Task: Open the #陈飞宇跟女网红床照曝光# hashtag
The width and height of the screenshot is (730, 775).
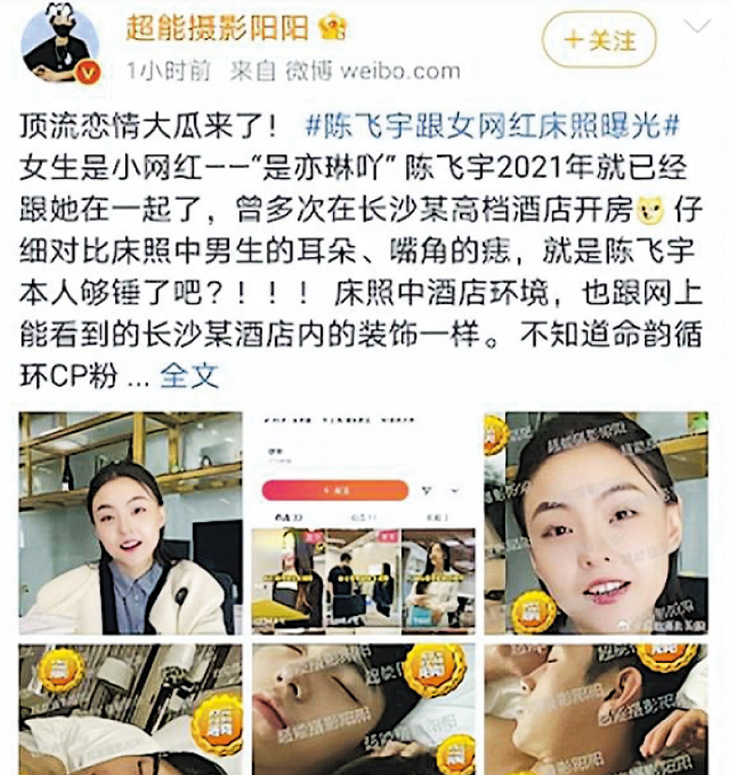Action: (x=491, y=127)
